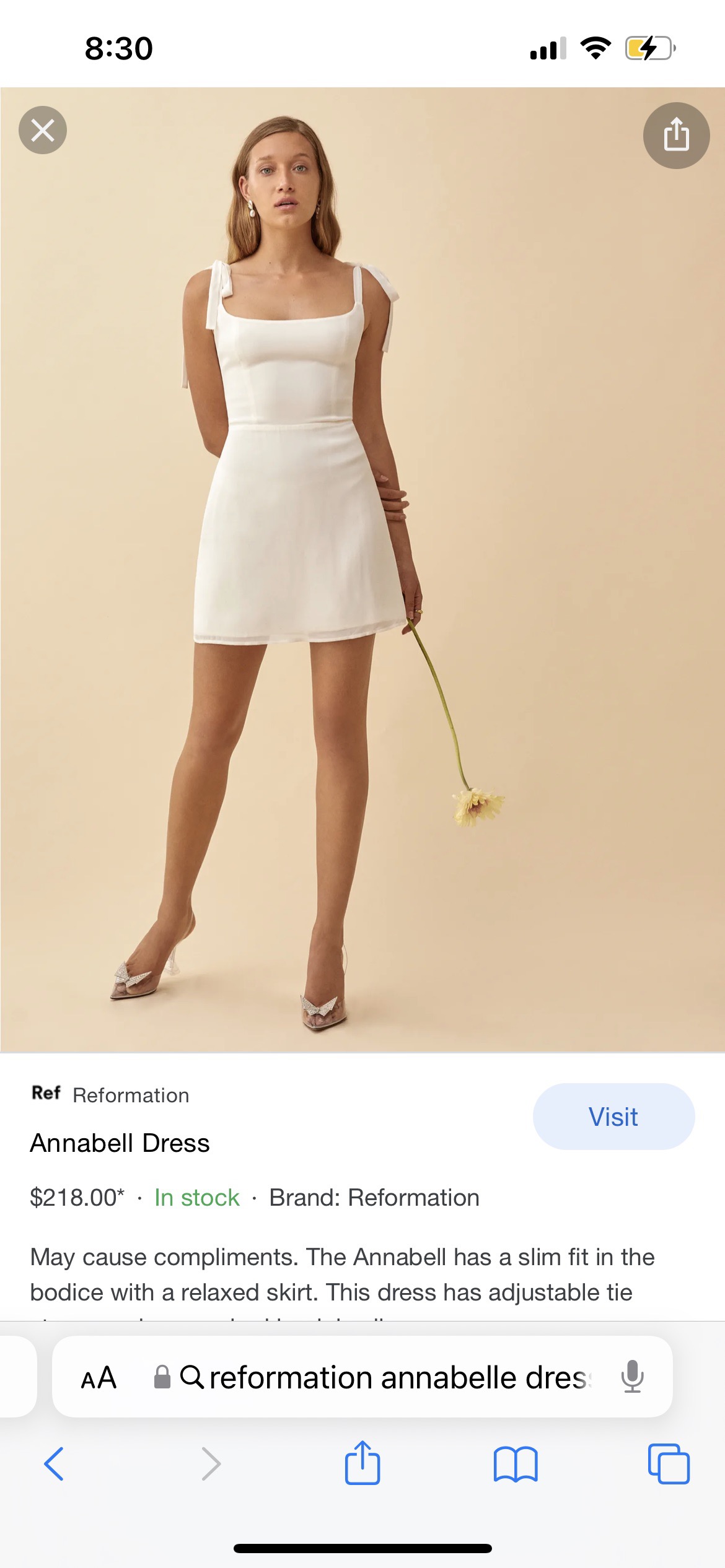Share this dress image
Image resolution: width=725 pixels, height=1568 pixels.
coord(676,136)
